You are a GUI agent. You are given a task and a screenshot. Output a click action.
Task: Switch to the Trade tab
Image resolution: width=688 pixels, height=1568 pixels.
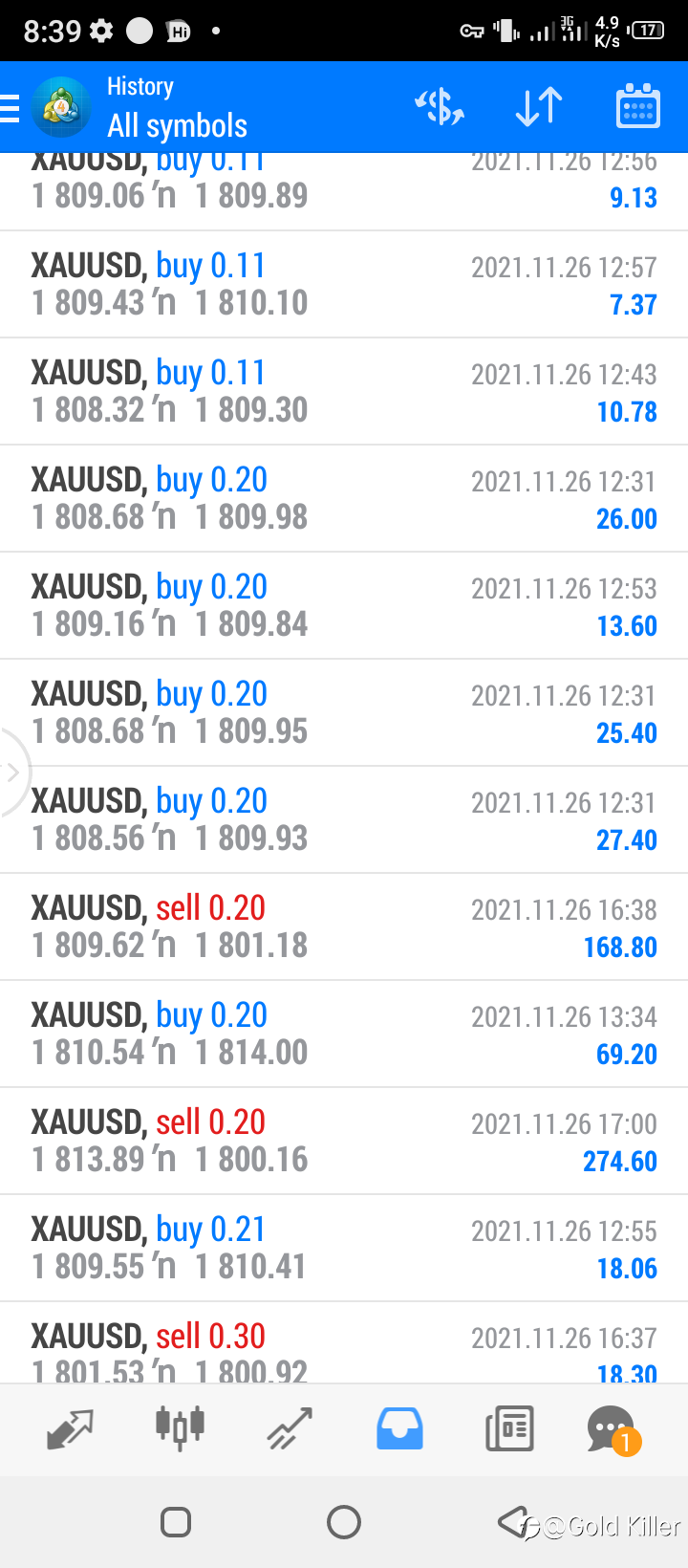coord(290,1429)
